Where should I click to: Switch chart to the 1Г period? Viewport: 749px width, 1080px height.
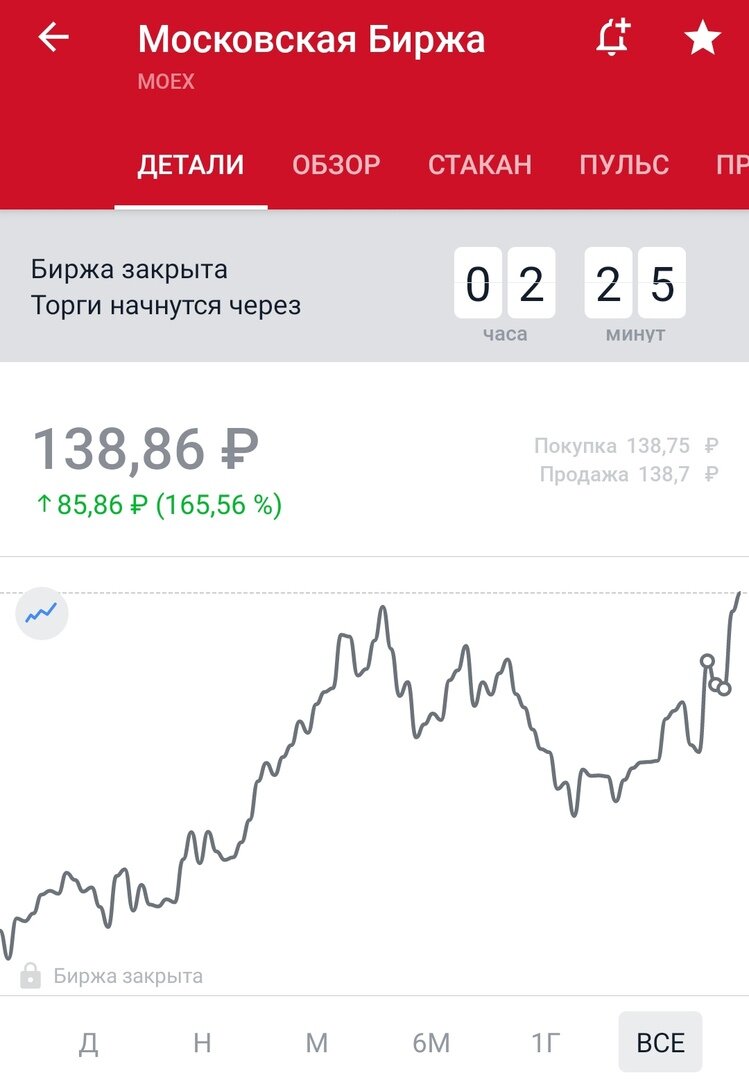[545, 1043]
